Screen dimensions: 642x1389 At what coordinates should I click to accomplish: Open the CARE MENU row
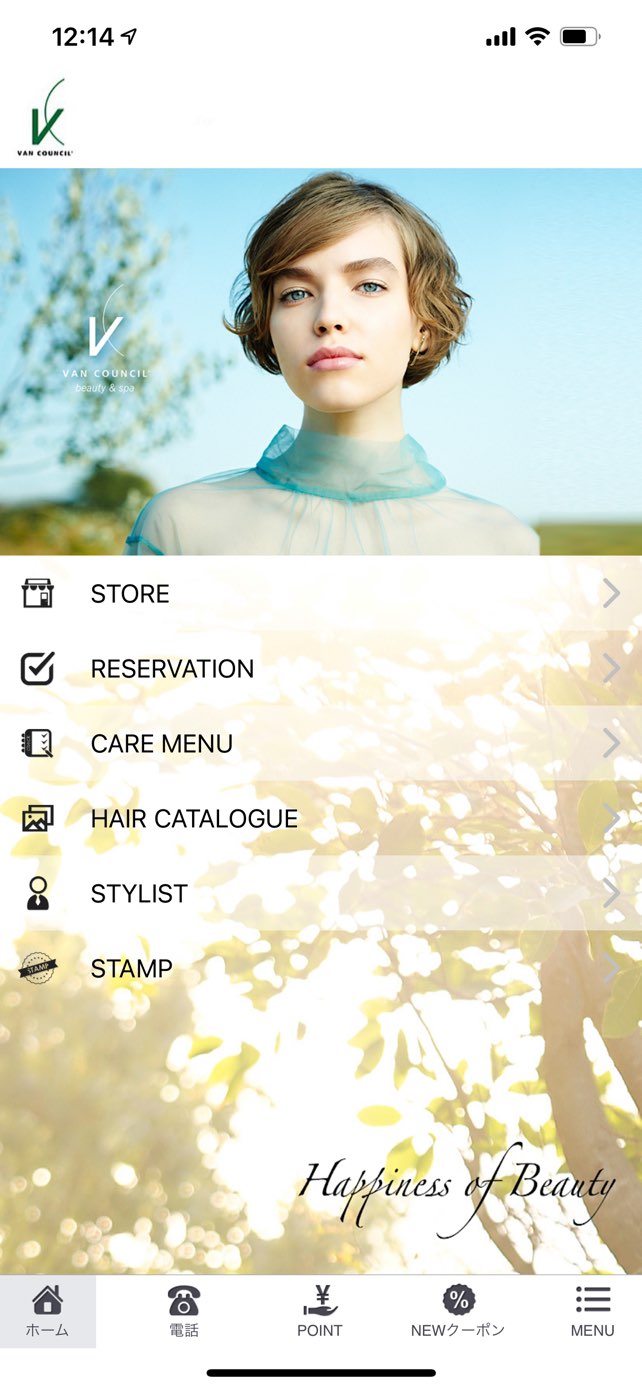[x=321, y=743]
